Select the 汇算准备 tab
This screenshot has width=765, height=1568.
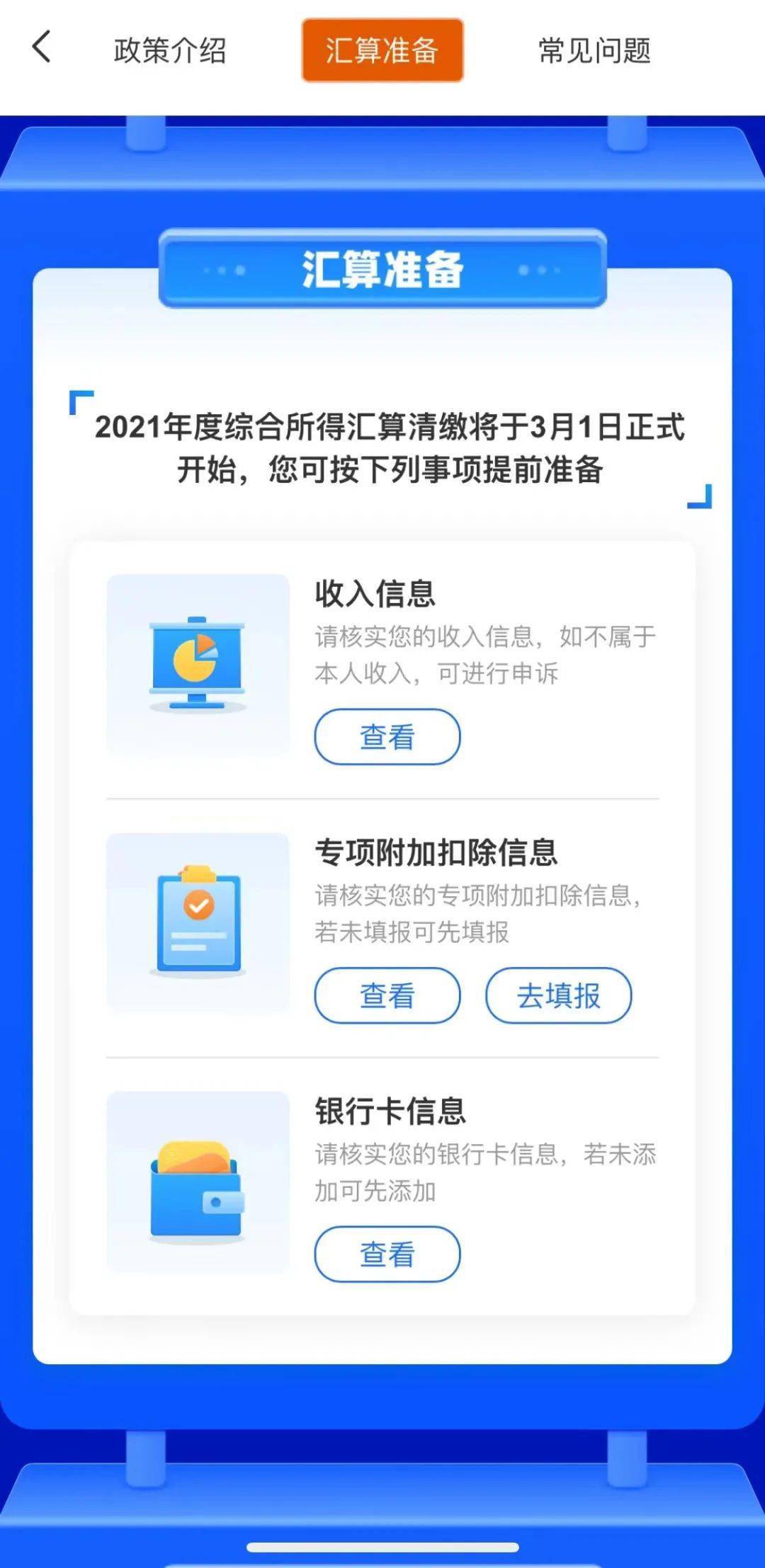point(382,51)
